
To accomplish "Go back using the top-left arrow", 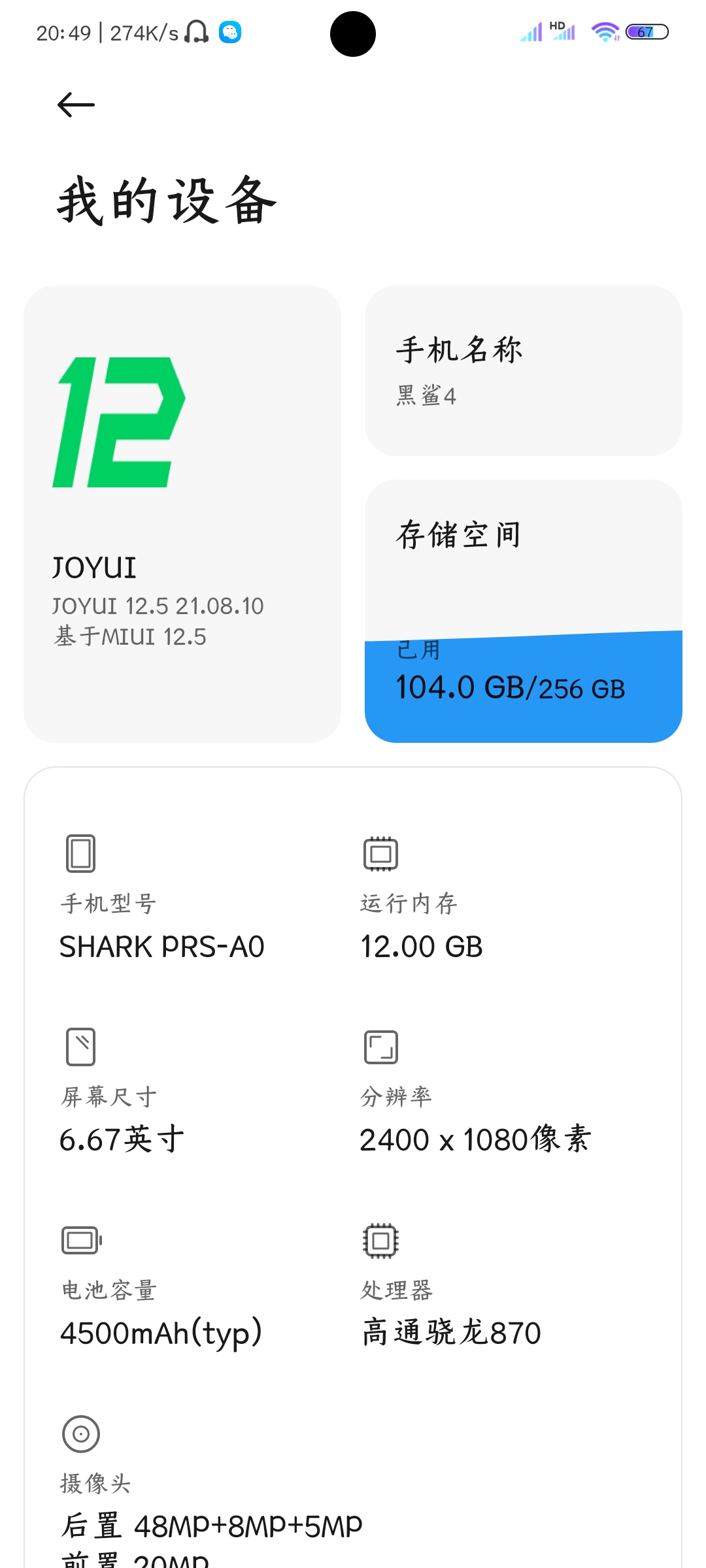I will (76, 105).
